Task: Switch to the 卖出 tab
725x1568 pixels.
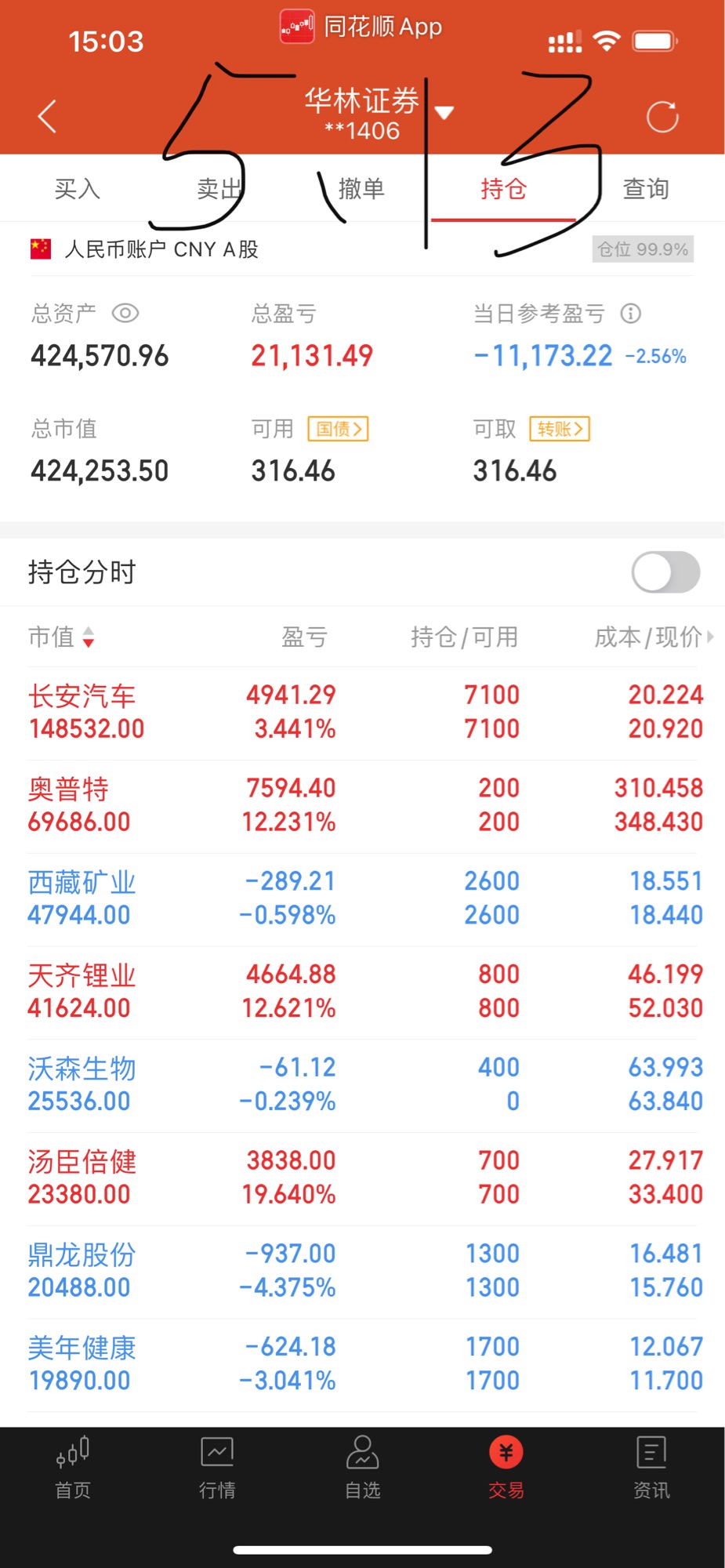Action: coord(219,189)
